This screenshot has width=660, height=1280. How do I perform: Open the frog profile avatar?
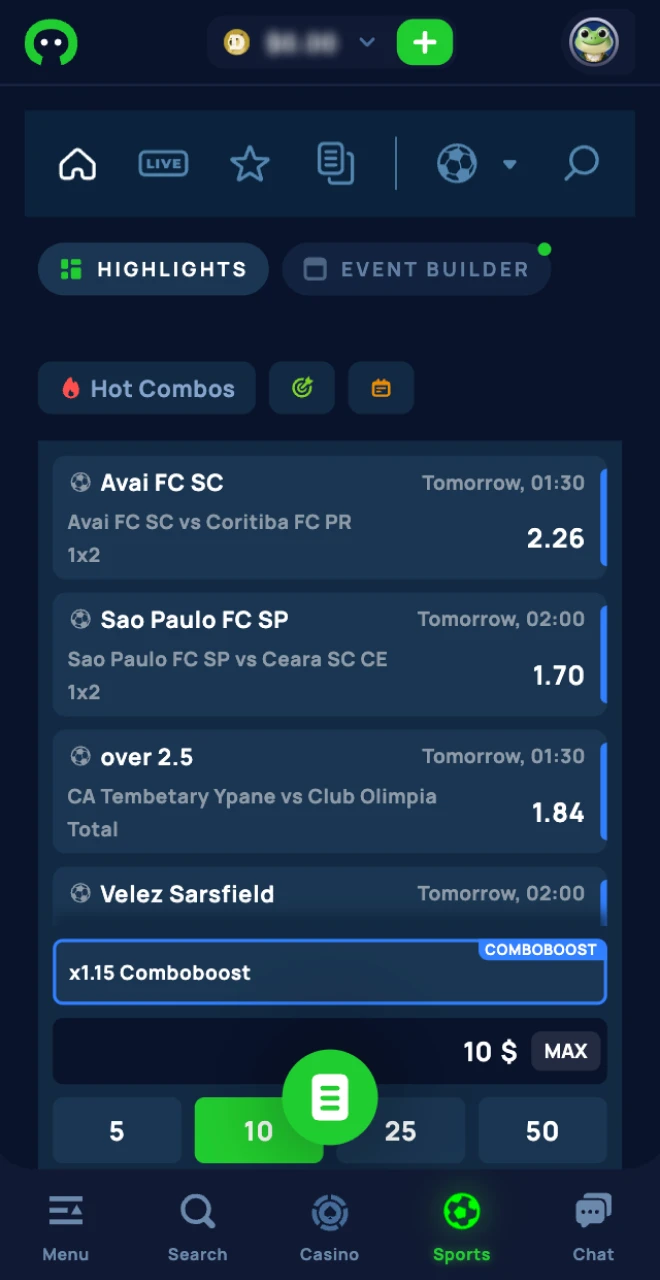point(594,43)
